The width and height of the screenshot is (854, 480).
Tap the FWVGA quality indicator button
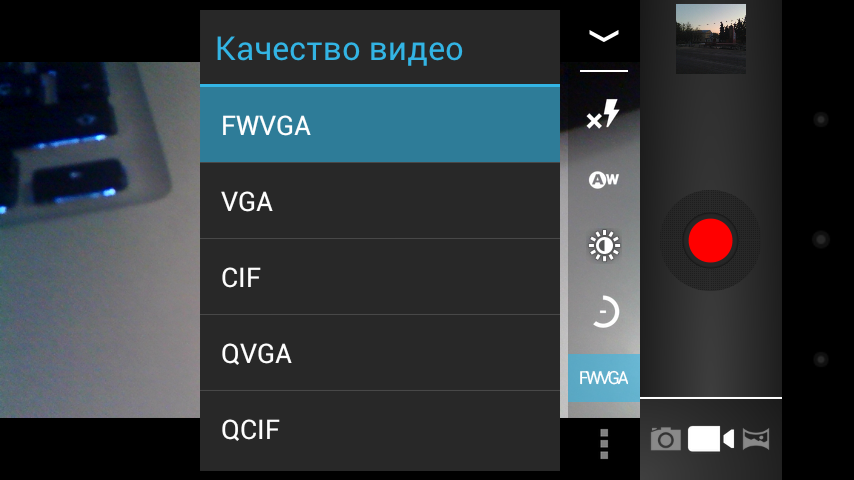pyautogui.click(x=604, y=378)
